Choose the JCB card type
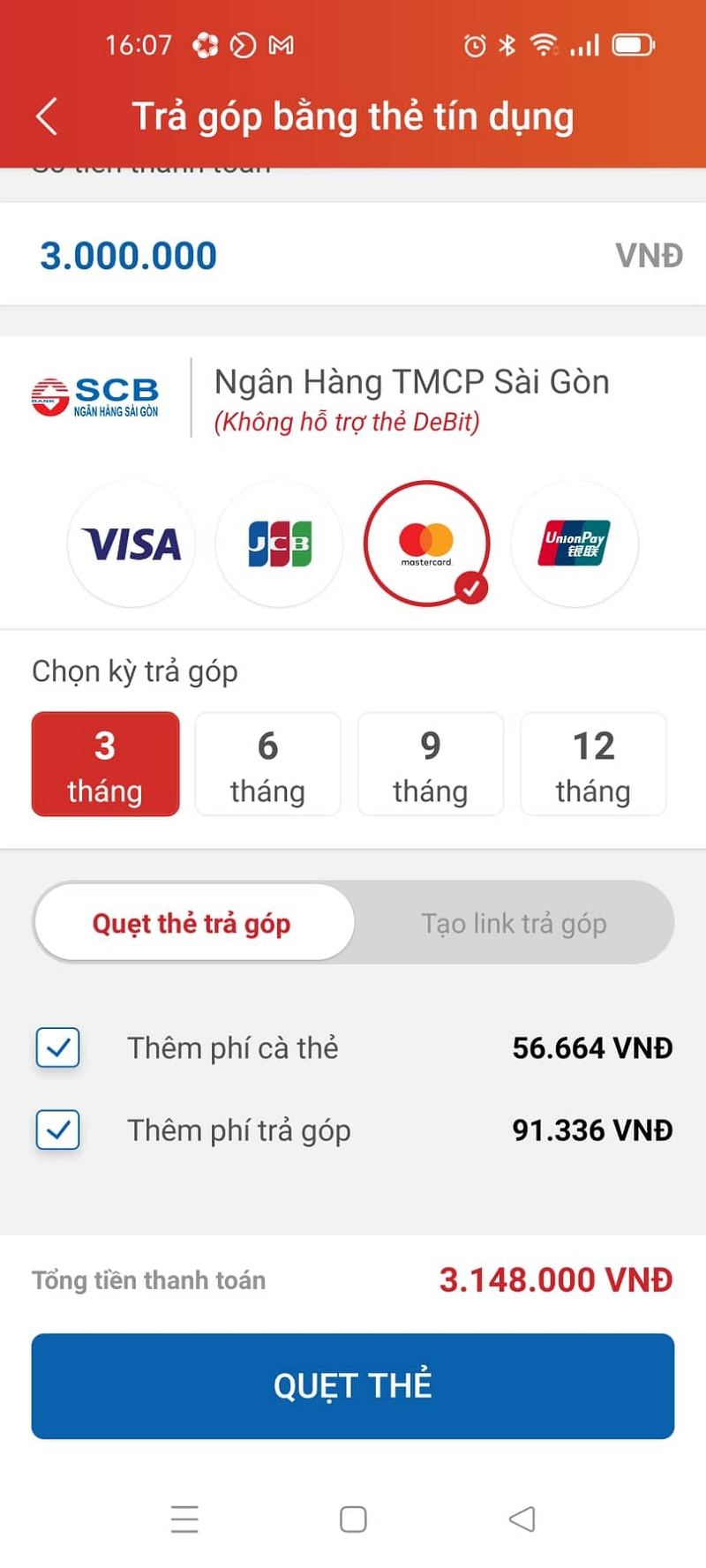 279,544
